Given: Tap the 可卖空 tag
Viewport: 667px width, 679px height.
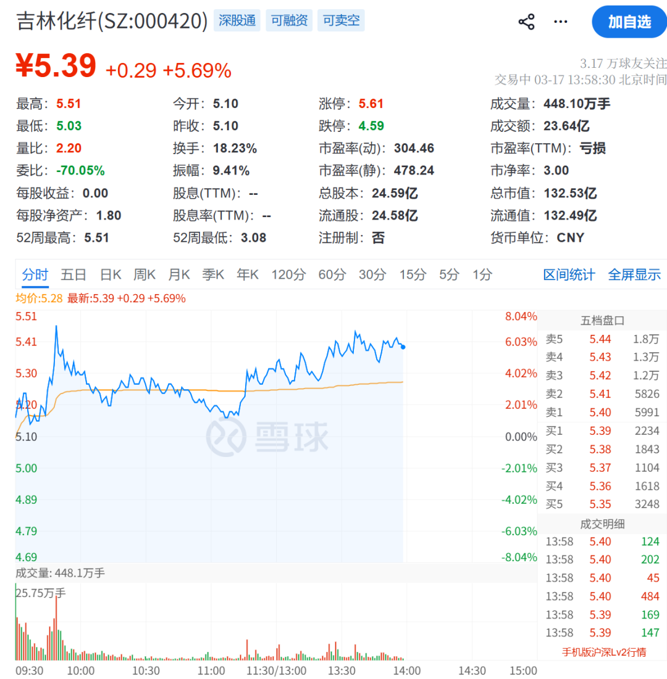Looking at the screenshot, I should coord(341,20).
